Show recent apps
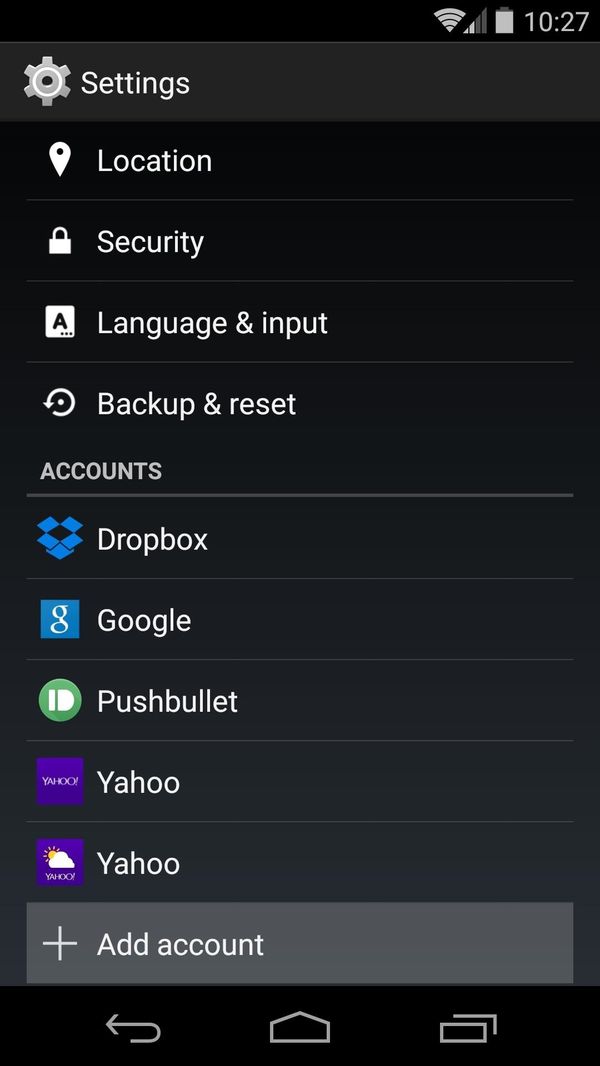 pos(467,1027)
